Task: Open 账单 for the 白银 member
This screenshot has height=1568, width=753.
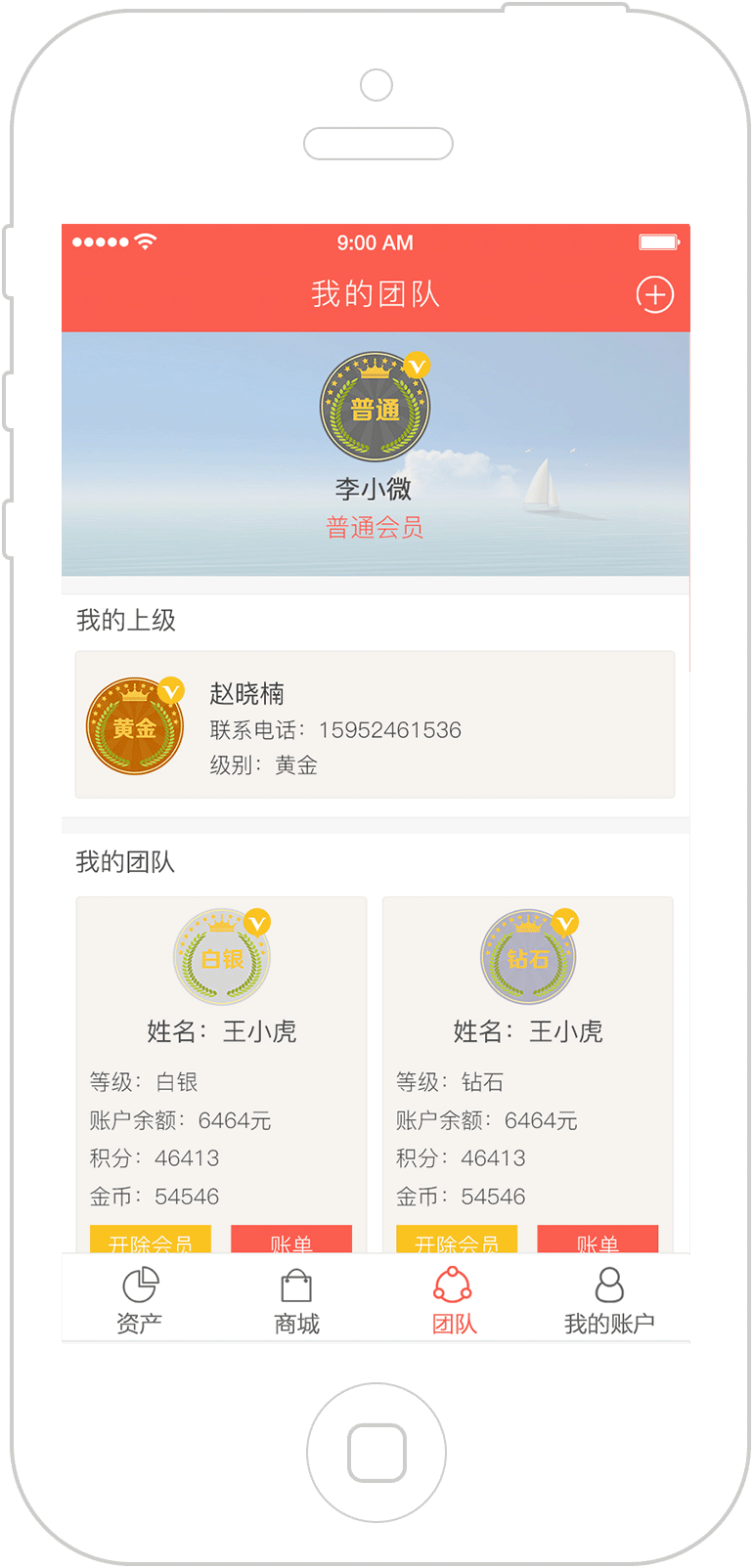Action: pos(291,1241)
